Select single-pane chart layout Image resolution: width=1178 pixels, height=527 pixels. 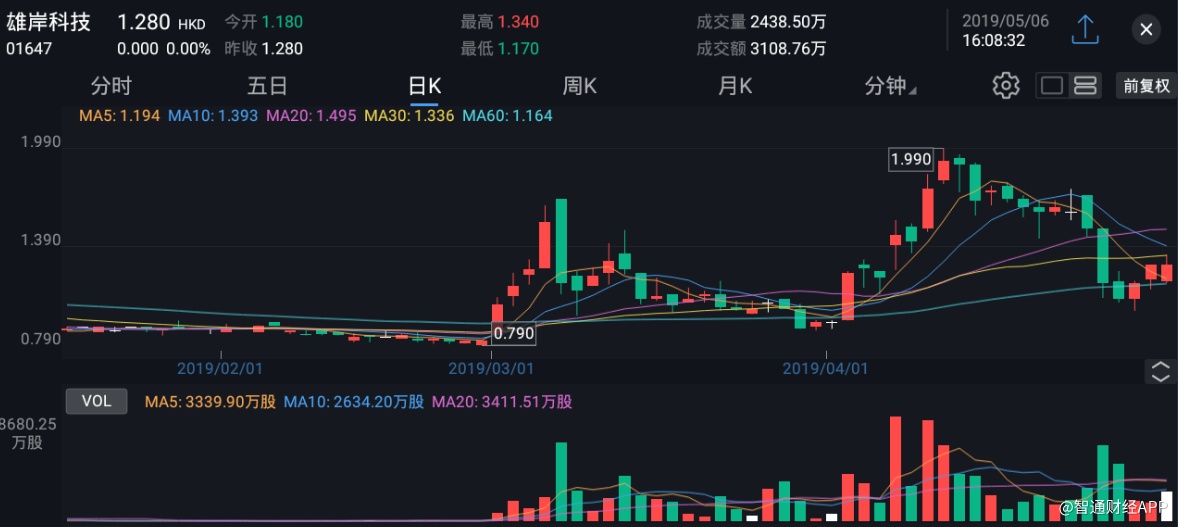1052,86
